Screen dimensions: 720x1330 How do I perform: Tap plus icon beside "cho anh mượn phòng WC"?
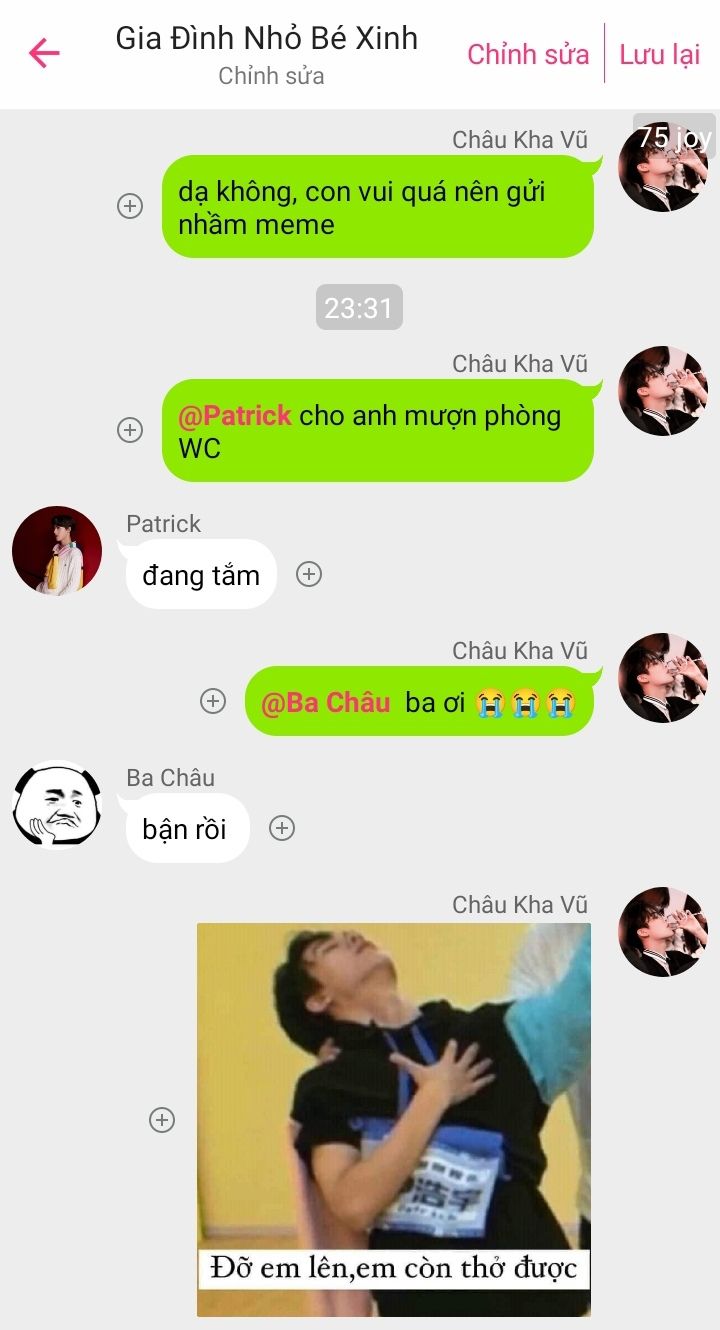pos(130,430)
